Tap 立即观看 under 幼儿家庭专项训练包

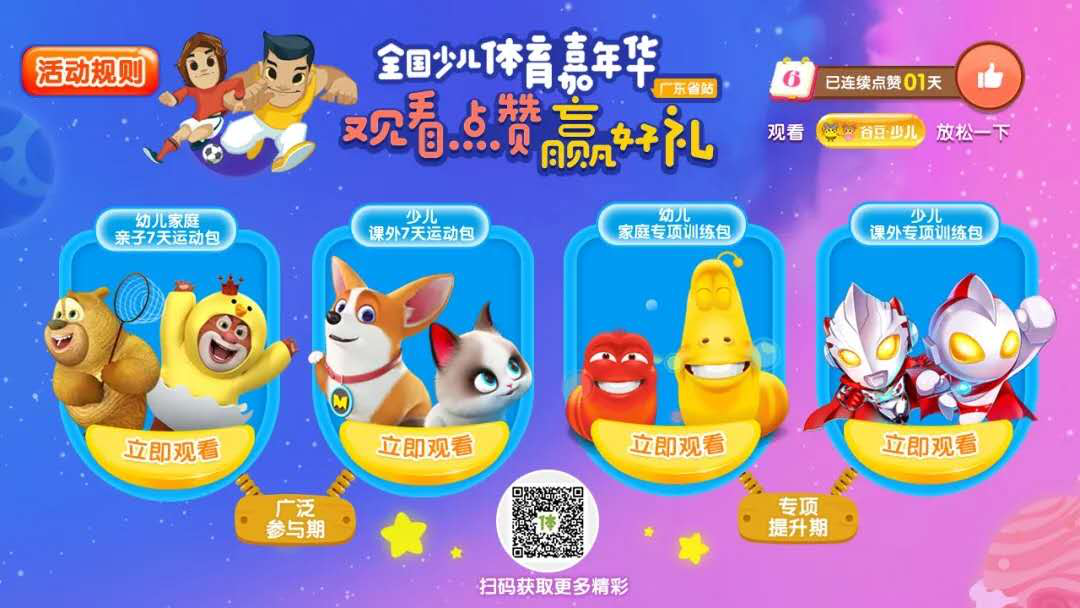[676, 445]
